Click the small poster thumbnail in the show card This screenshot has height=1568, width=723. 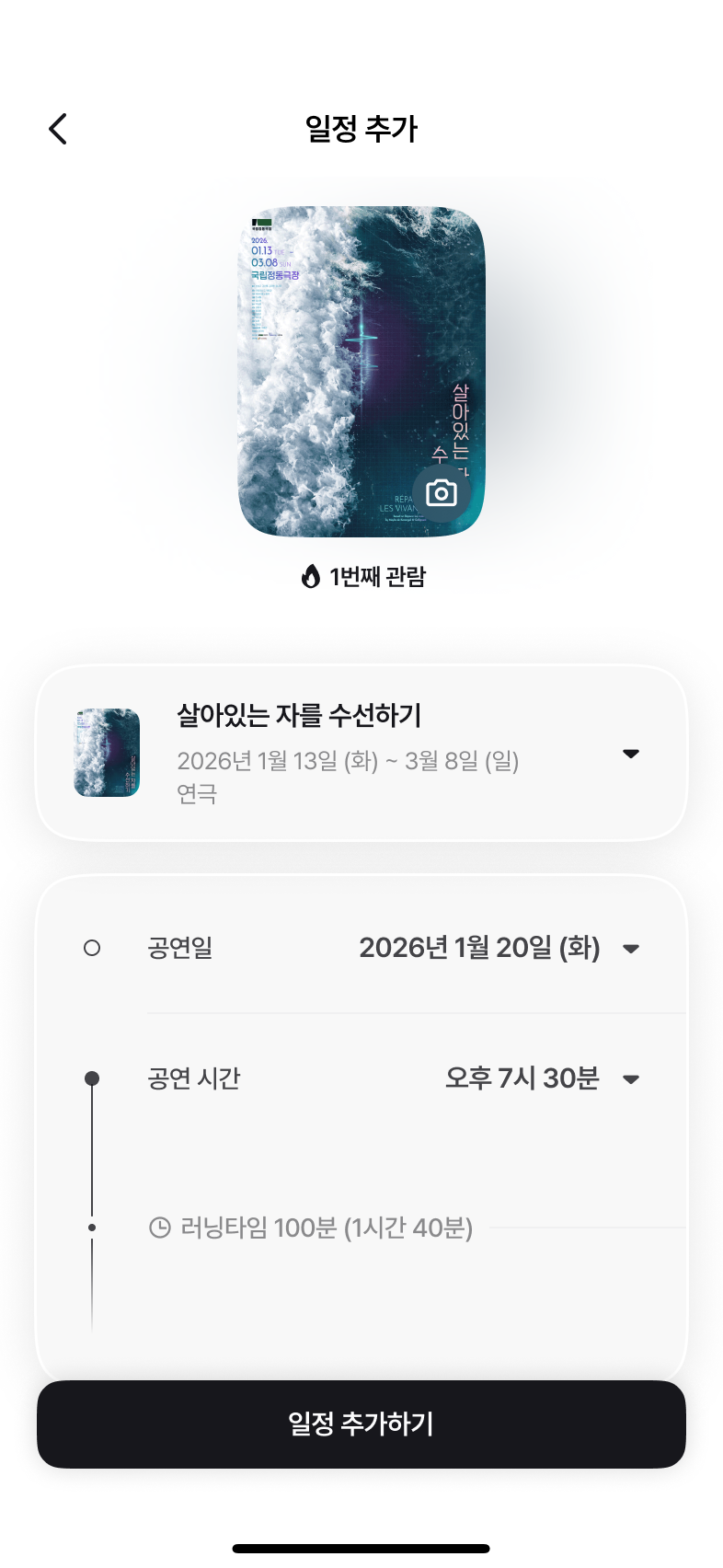point(107,752)
